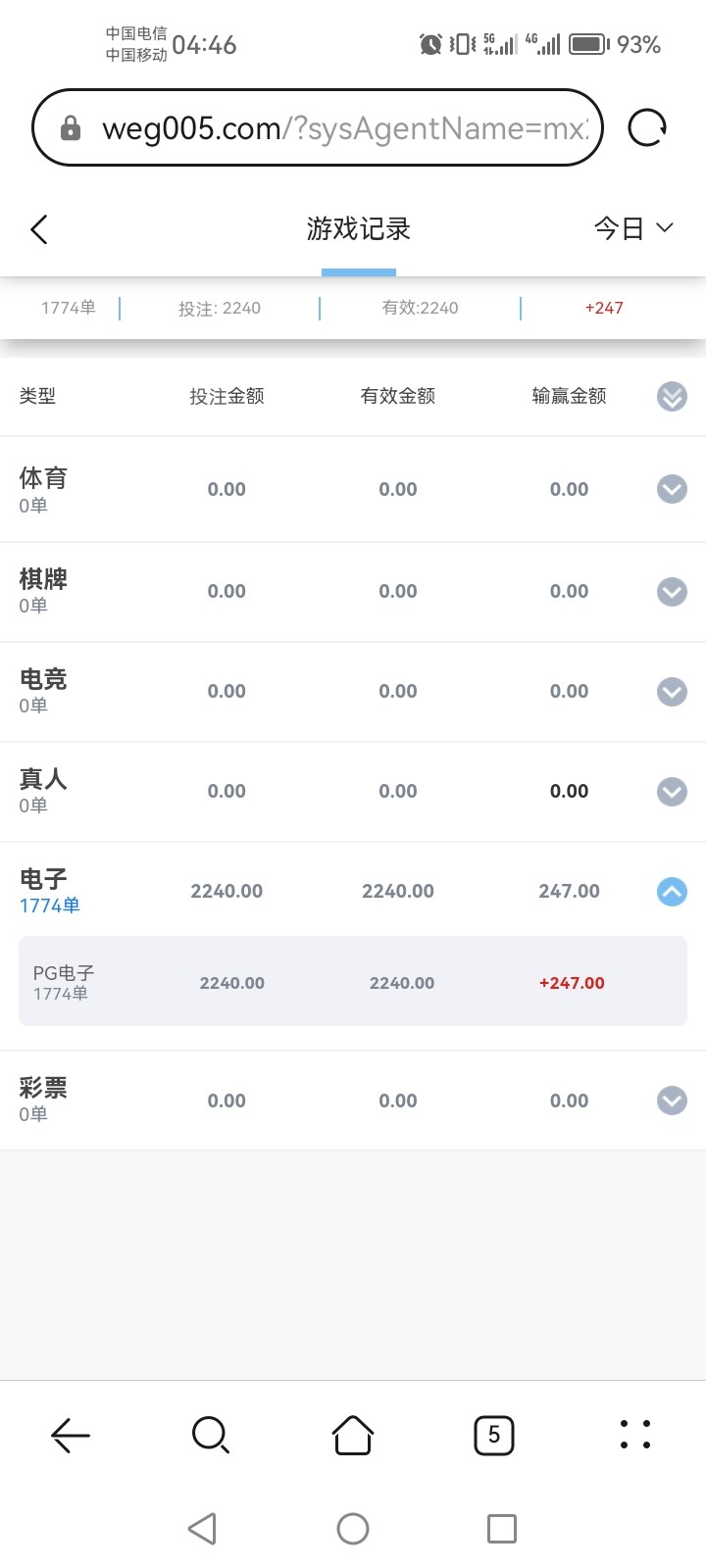Expand all categories with the header double-chevron
706x1568 pixels.
click(672, 397)
